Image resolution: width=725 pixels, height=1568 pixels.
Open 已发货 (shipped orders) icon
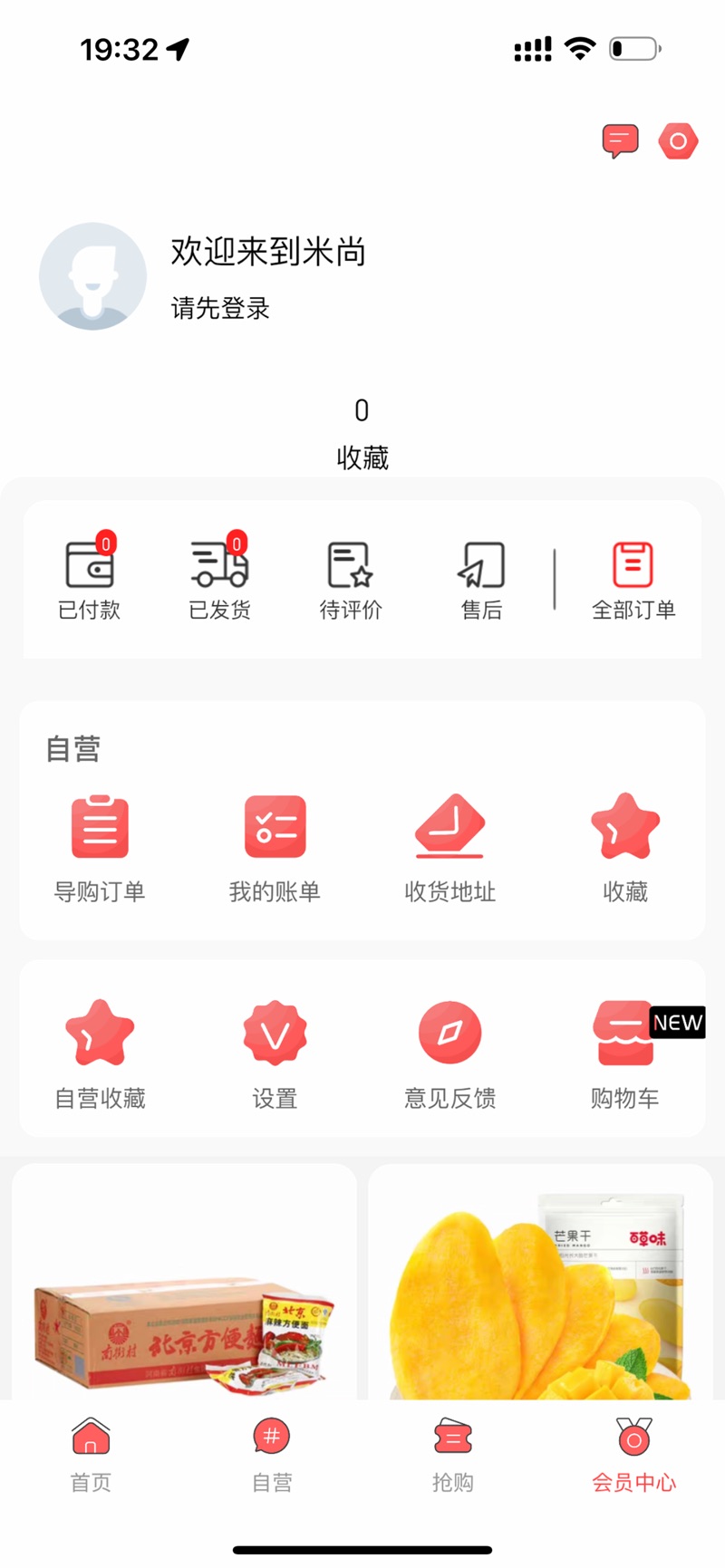coord(220,566)
